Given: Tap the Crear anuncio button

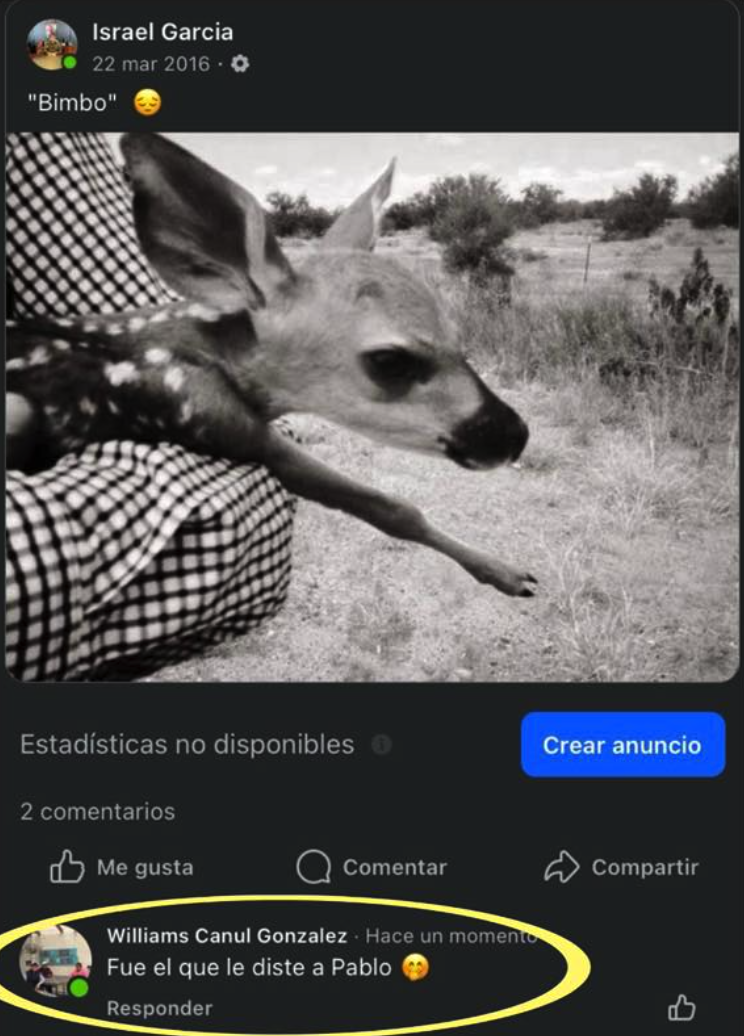Looking at the screenshot, I should pyautogui.click(x=622, y=745).
